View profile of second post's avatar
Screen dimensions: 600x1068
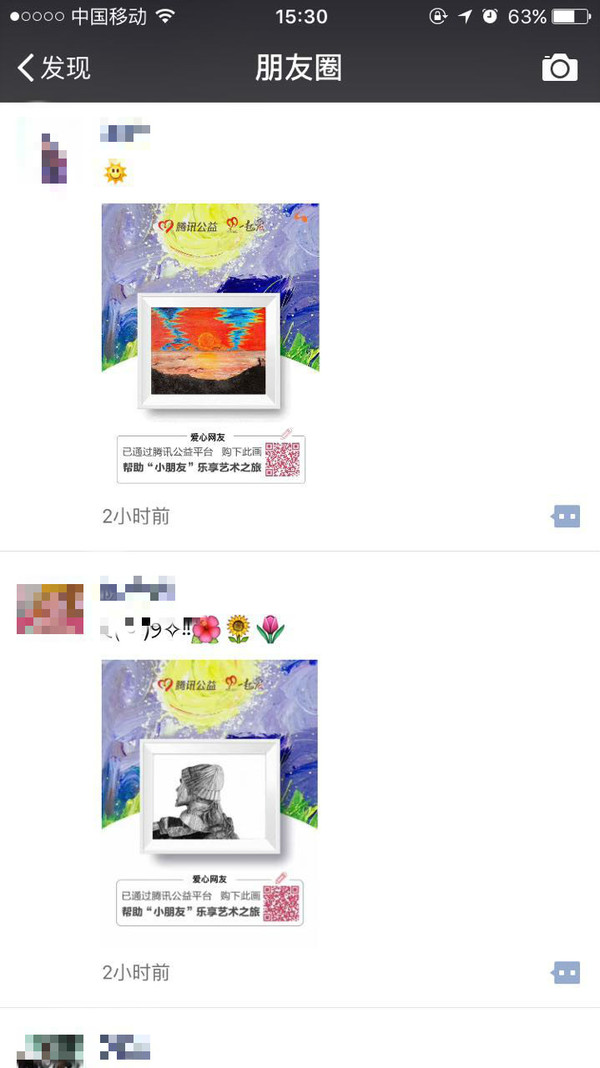click(x=50, y=608)
